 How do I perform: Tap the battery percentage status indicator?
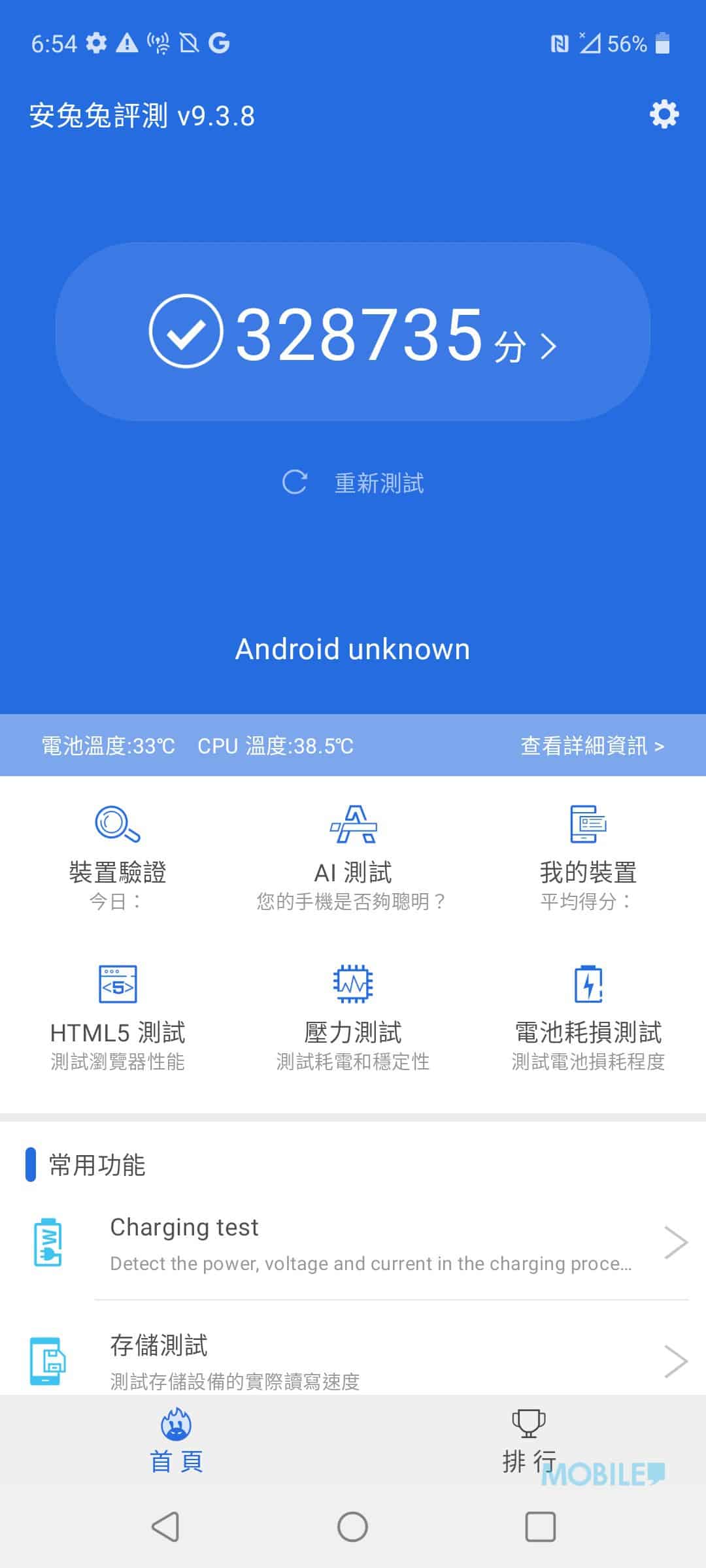click(626, 44)
